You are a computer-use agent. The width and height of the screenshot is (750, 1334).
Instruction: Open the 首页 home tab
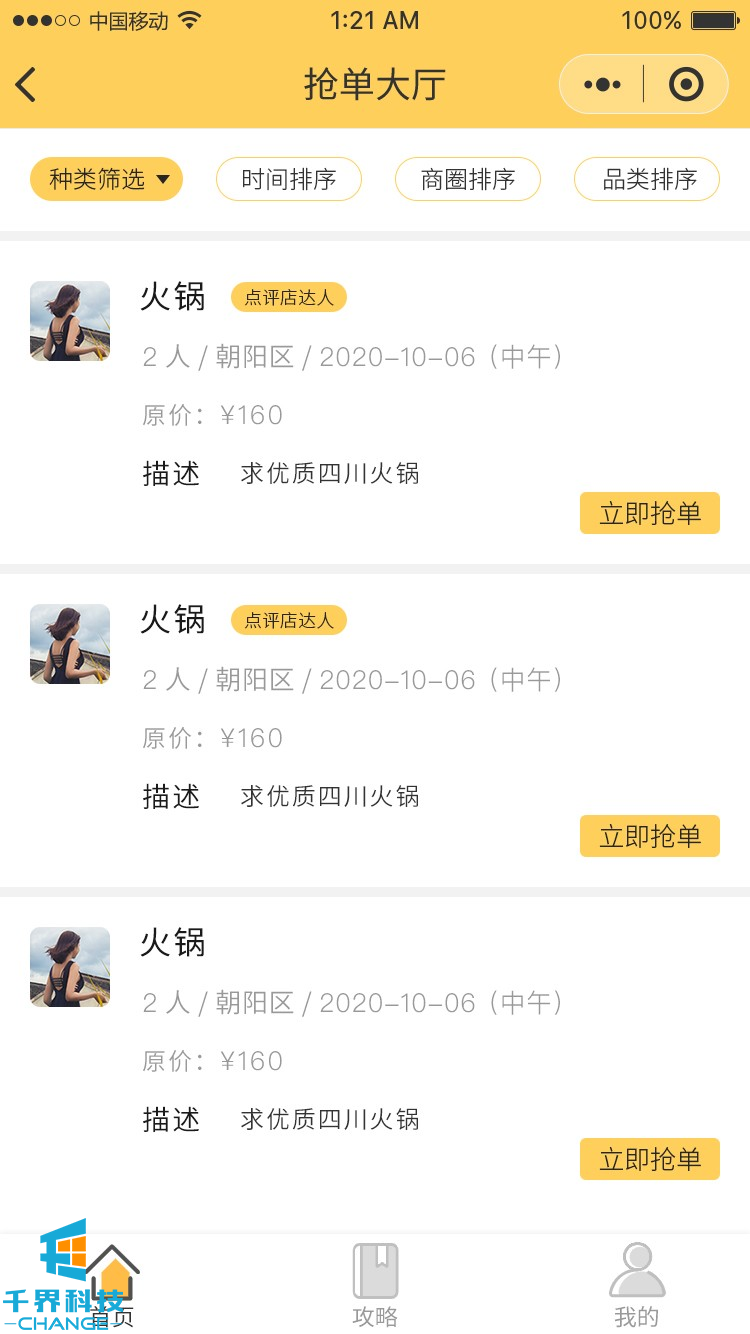[x=114, y=1285]
